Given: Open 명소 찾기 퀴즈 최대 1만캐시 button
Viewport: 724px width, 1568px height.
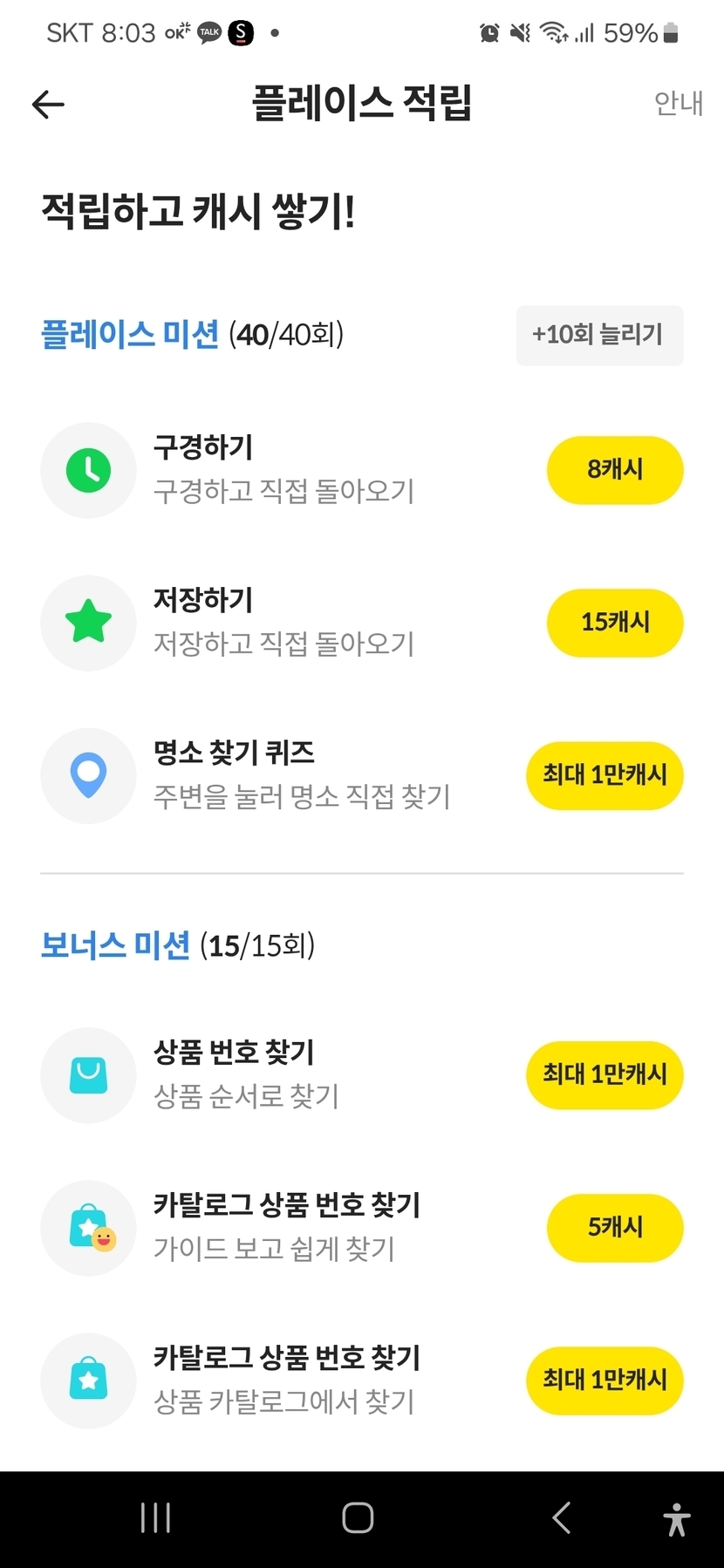Looking at the screenshot, I should click(x=604, y=775).
